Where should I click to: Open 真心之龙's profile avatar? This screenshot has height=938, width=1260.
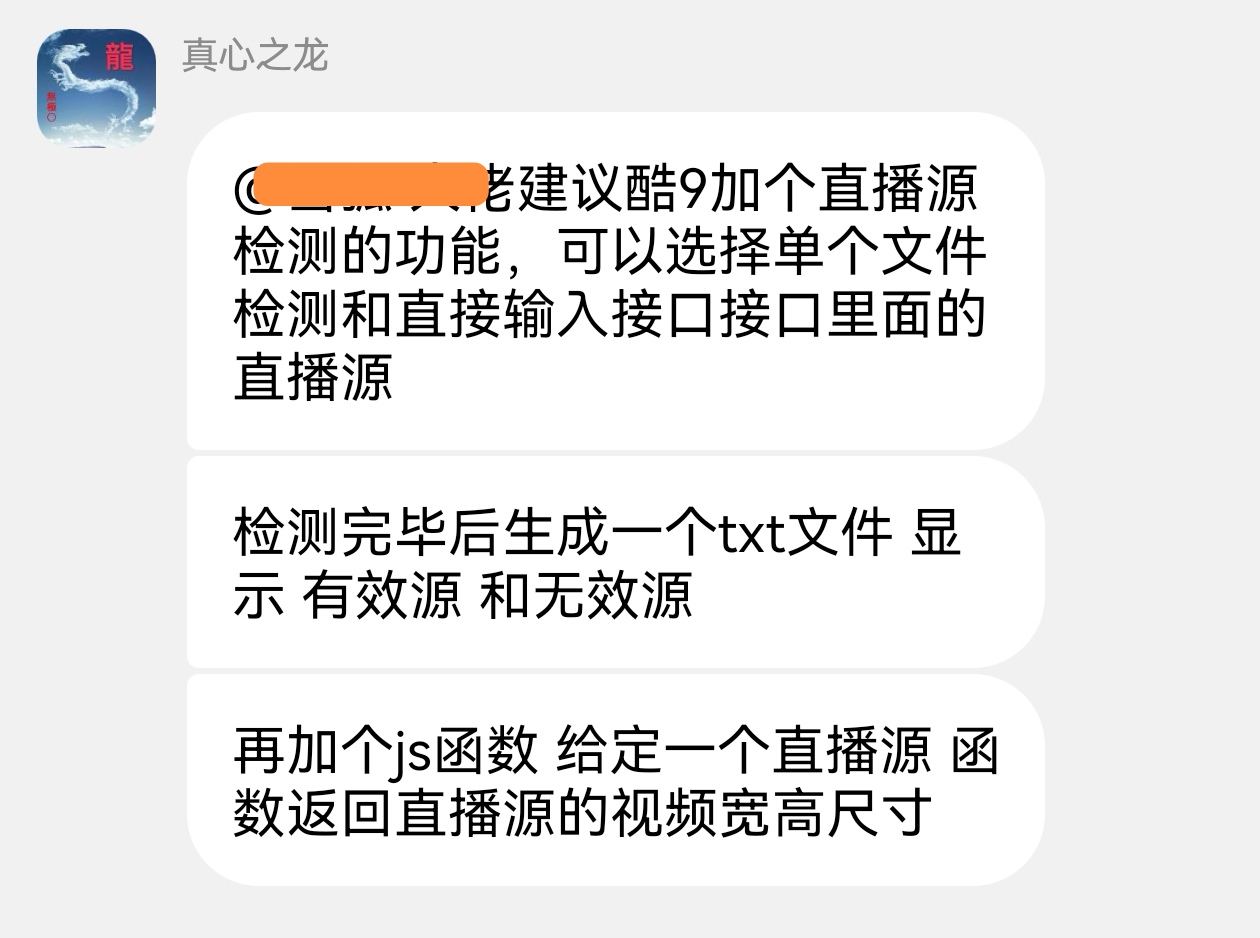(x=96, y=88)
